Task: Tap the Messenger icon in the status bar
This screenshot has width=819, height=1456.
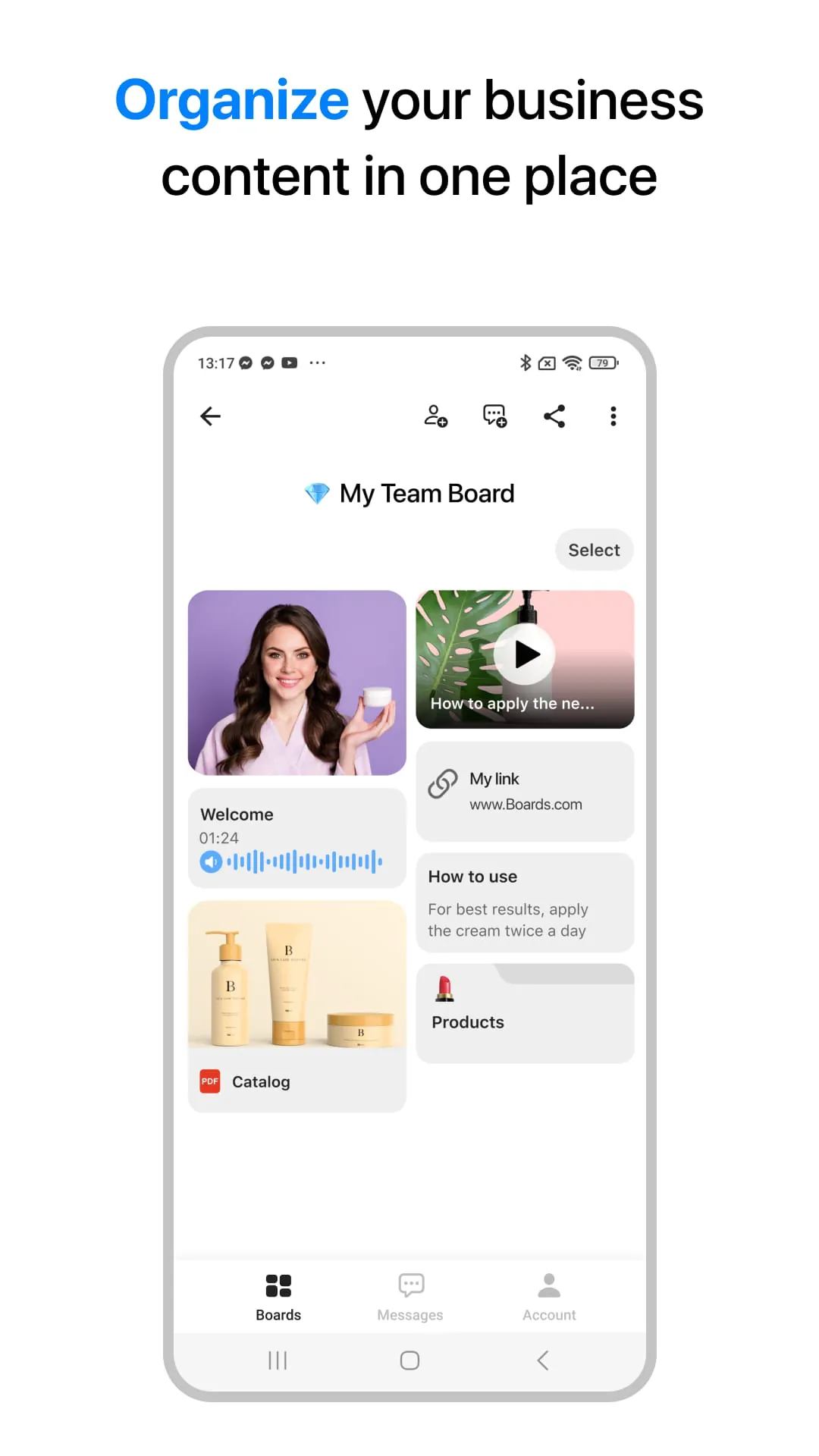Action: (246, 362)
